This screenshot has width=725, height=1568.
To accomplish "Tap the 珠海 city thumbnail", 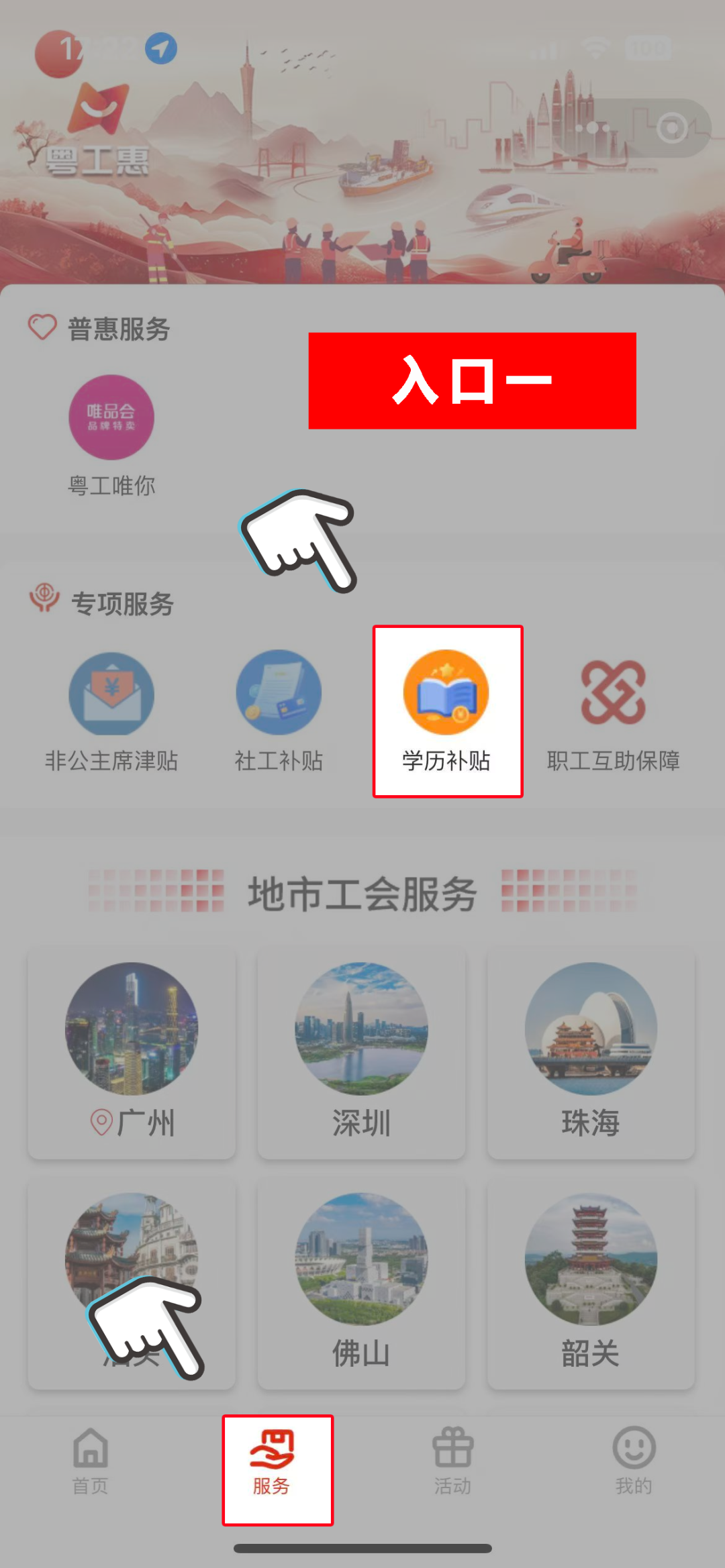I will point(590,1029).
